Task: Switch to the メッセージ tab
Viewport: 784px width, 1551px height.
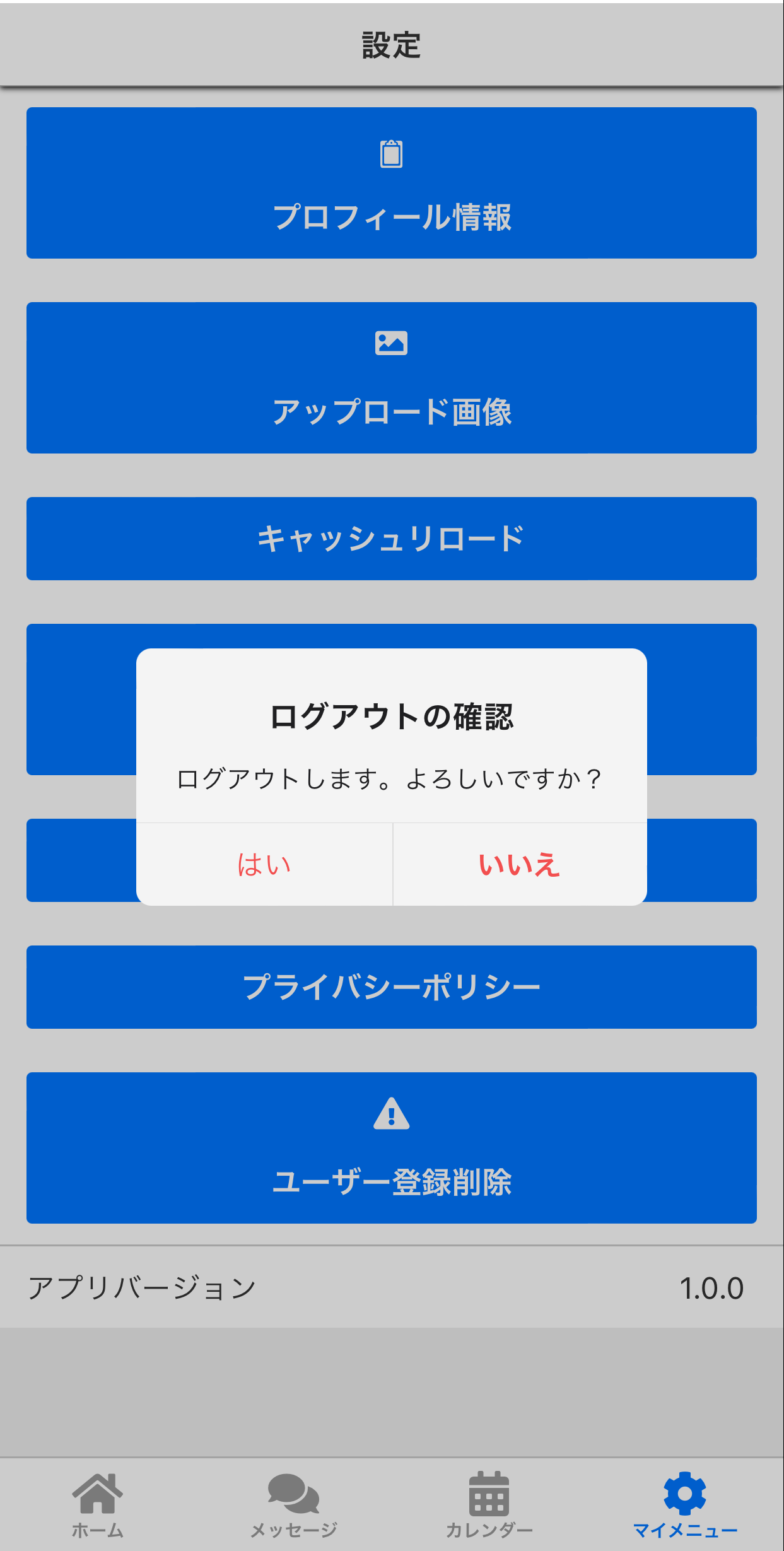Action: pyautogui.click(x=294, y=1505)
